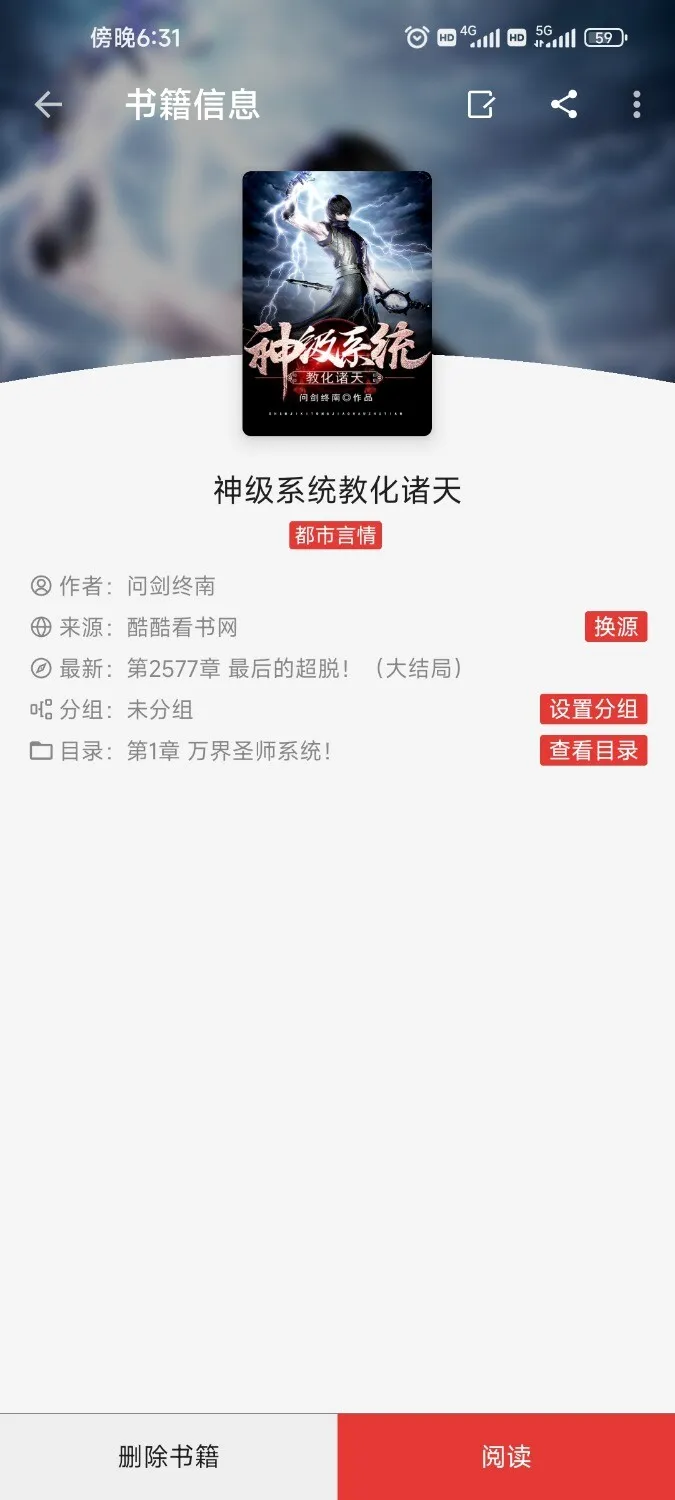This screenshot has width=675, height=1500.
Task: Tap the 设置分组 button
Action: (593, 709)
